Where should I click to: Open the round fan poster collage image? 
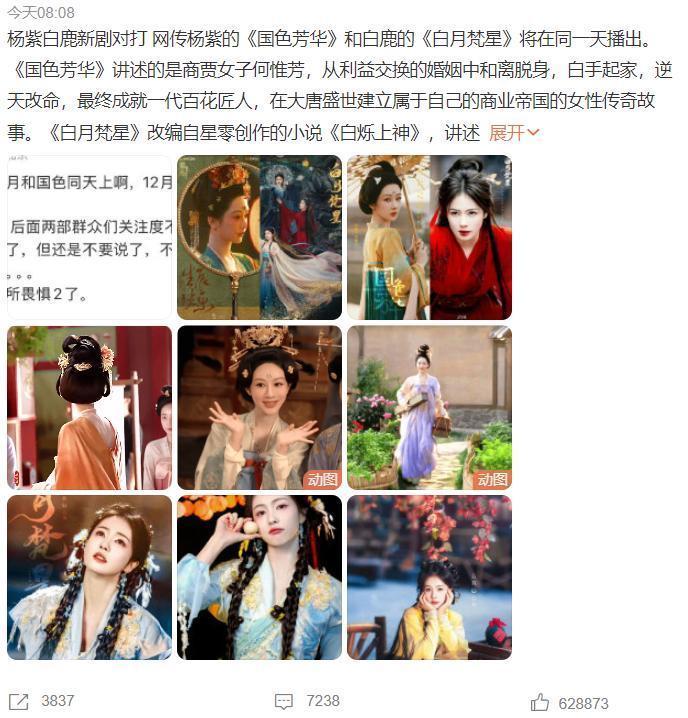coord(259,237)
